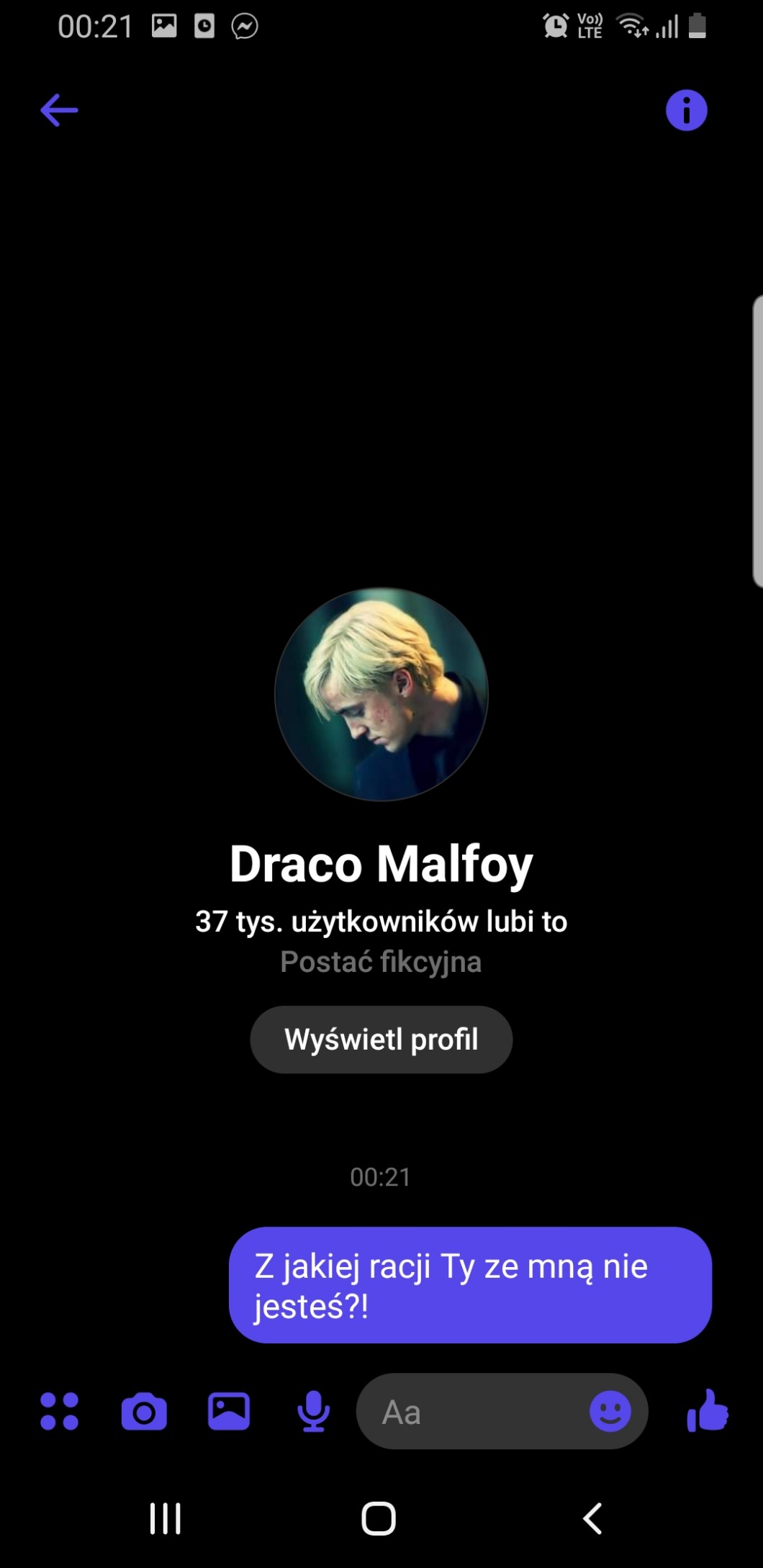
Task: Open the emoji picker in message field
Action: pos(610,1411)
